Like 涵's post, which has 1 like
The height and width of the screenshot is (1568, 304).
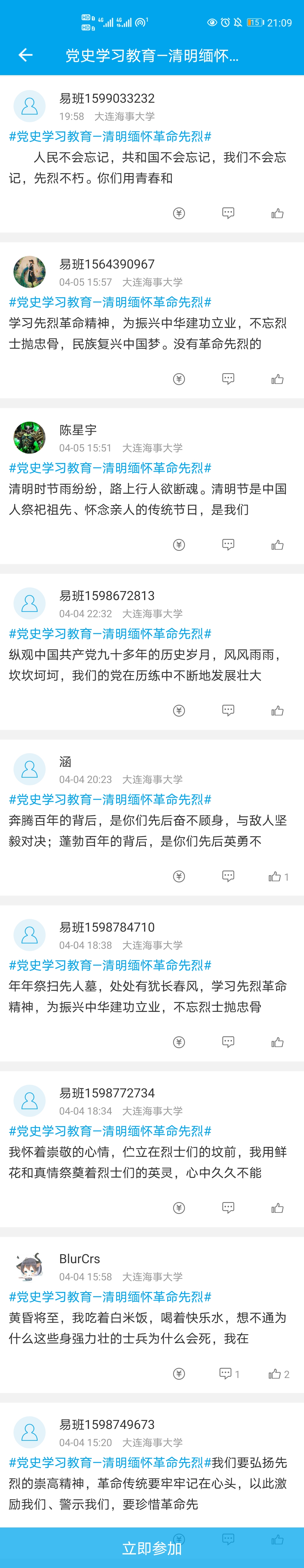click(275, 876)
